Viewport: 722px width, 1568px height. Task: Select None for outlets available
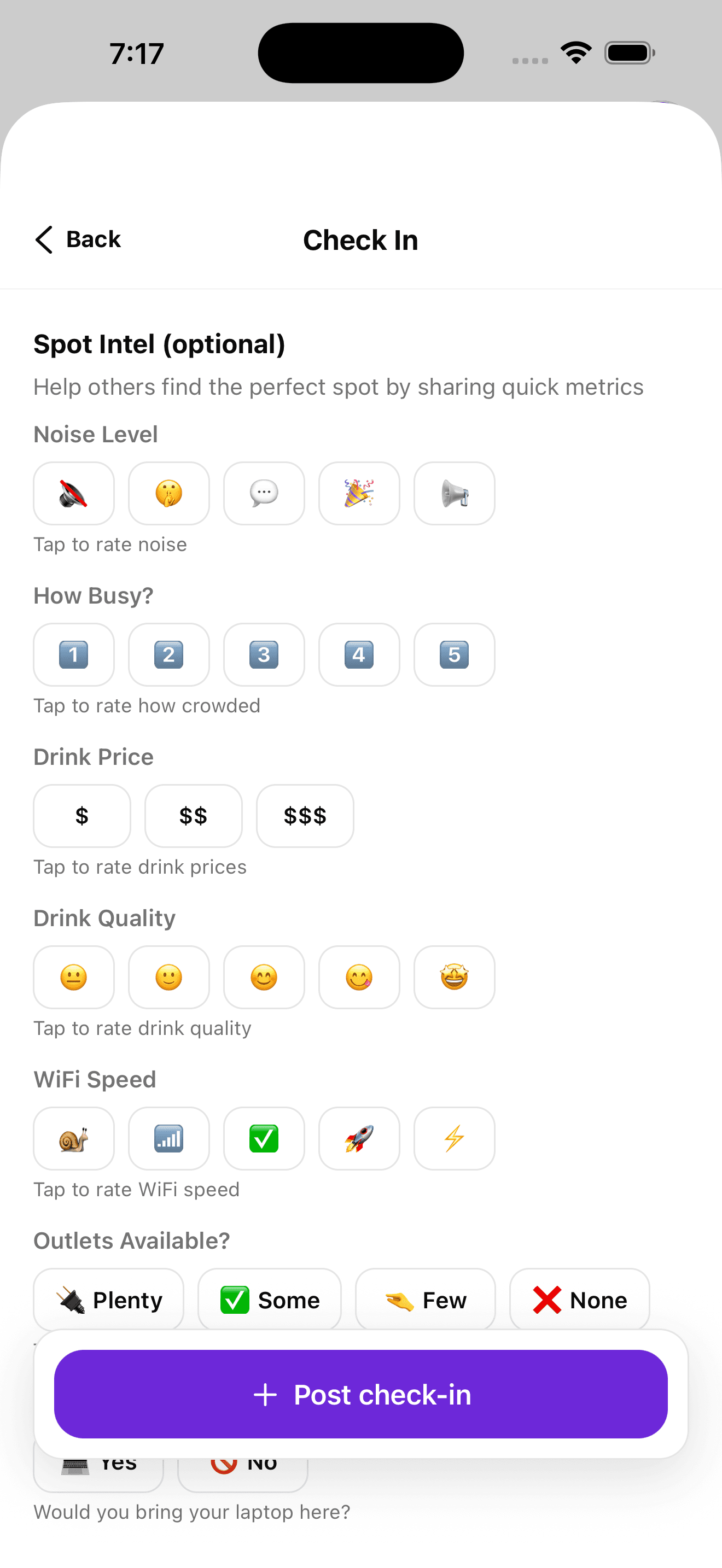pos(579,1300)
